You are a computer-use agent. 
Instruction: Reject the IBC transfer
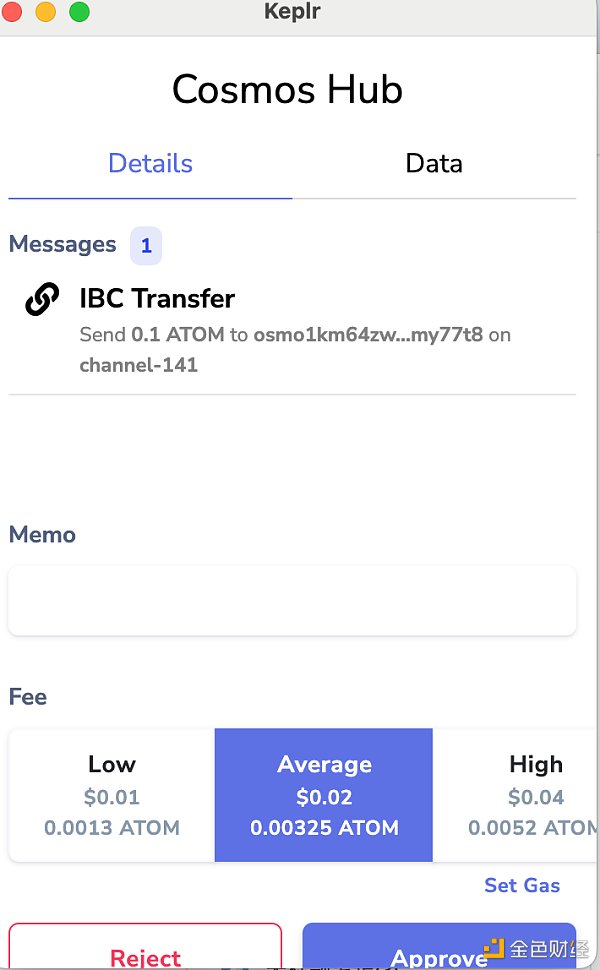(146, 950)
